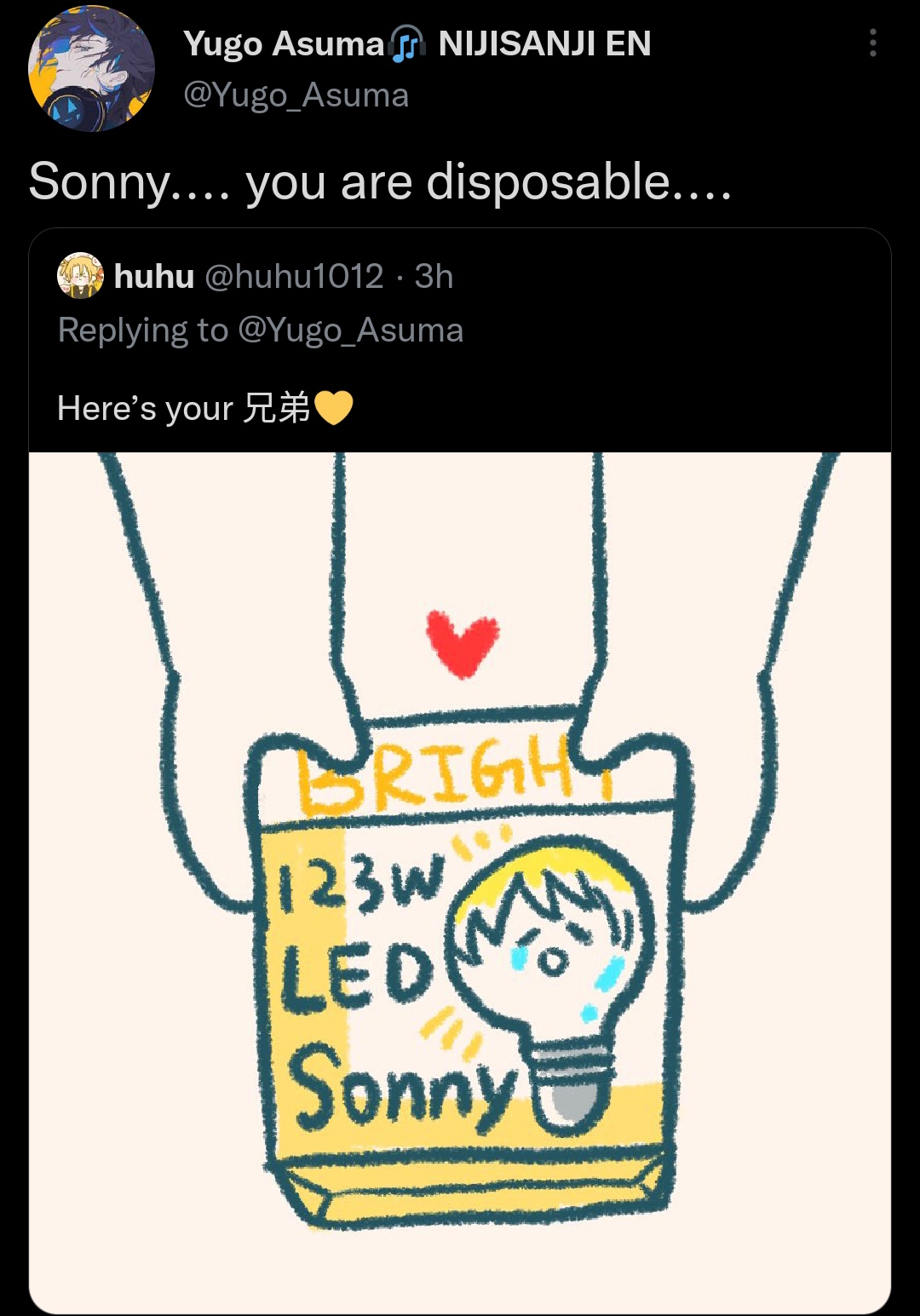View Yugo Asuma's profile name

(417, 43)
